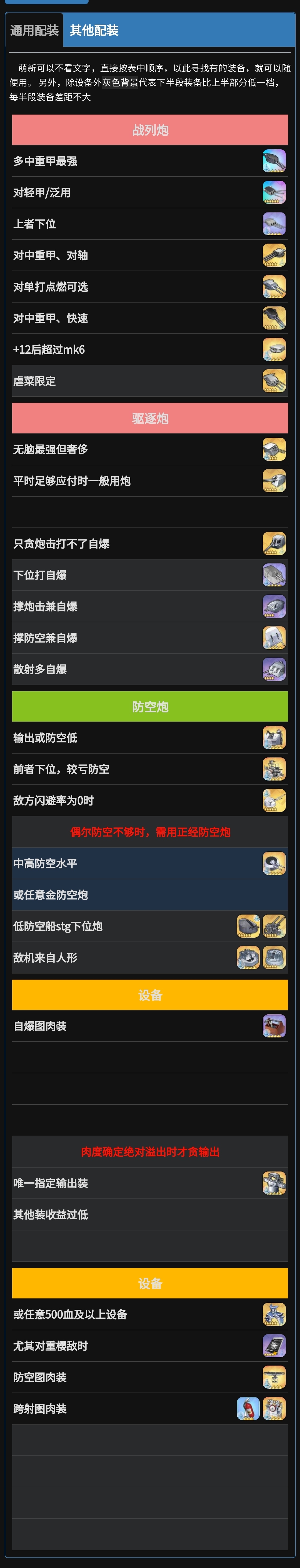Open equipment icon in 虐菜限定 row
Image resolution: width=300 pixels, height=1568 pixels.
point(274,381)
